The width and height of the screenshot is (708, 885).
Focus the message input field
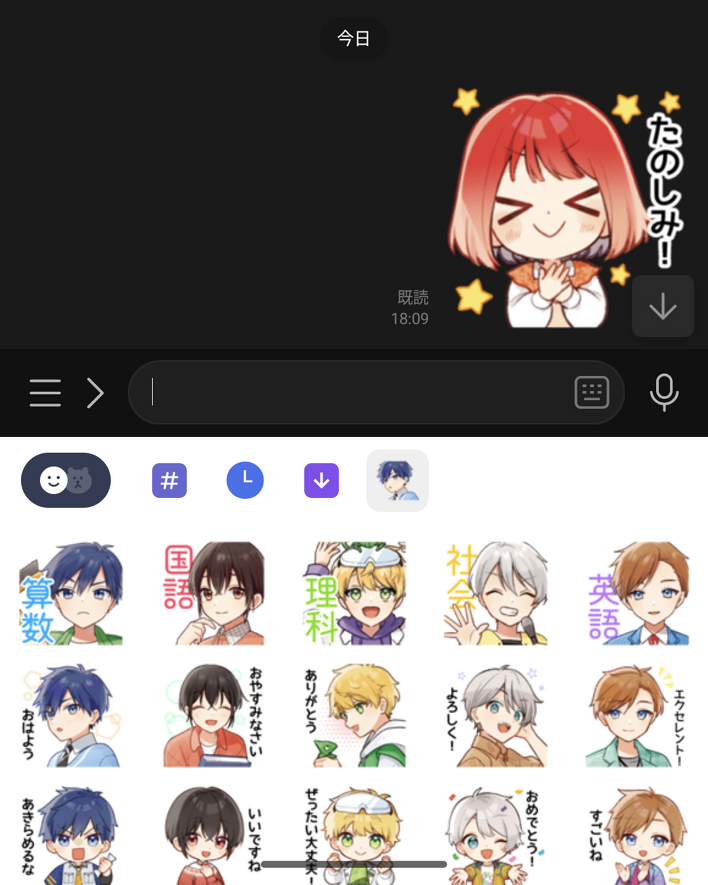point(350,393)
